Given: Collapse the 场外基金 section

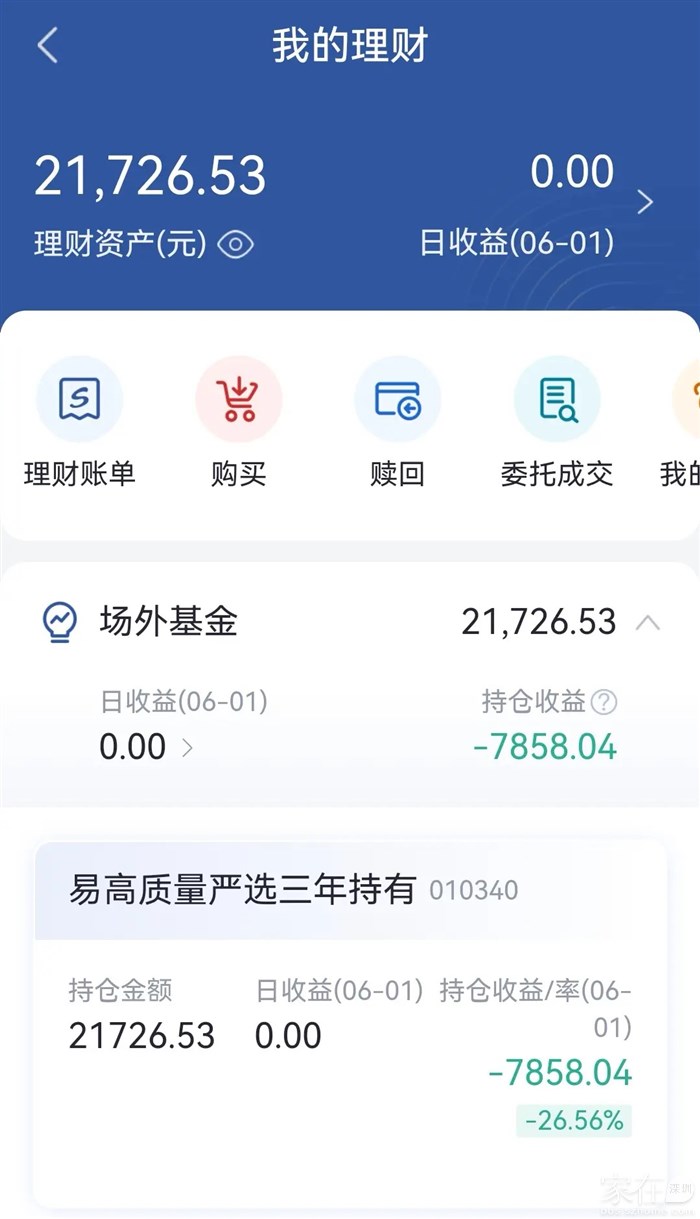Looking at the screenshot, I should pos(648,623).
